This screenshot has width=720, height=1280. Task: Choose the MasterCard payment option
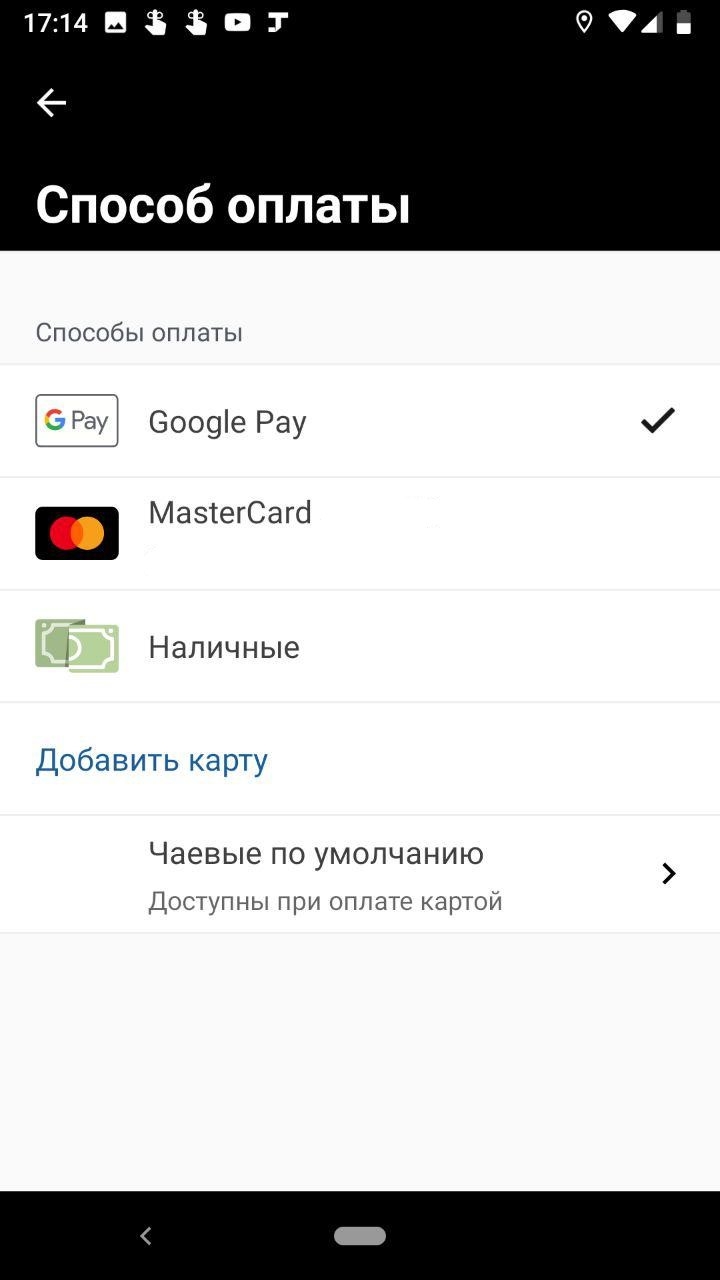pyautogui.click(x=360, y=534)
